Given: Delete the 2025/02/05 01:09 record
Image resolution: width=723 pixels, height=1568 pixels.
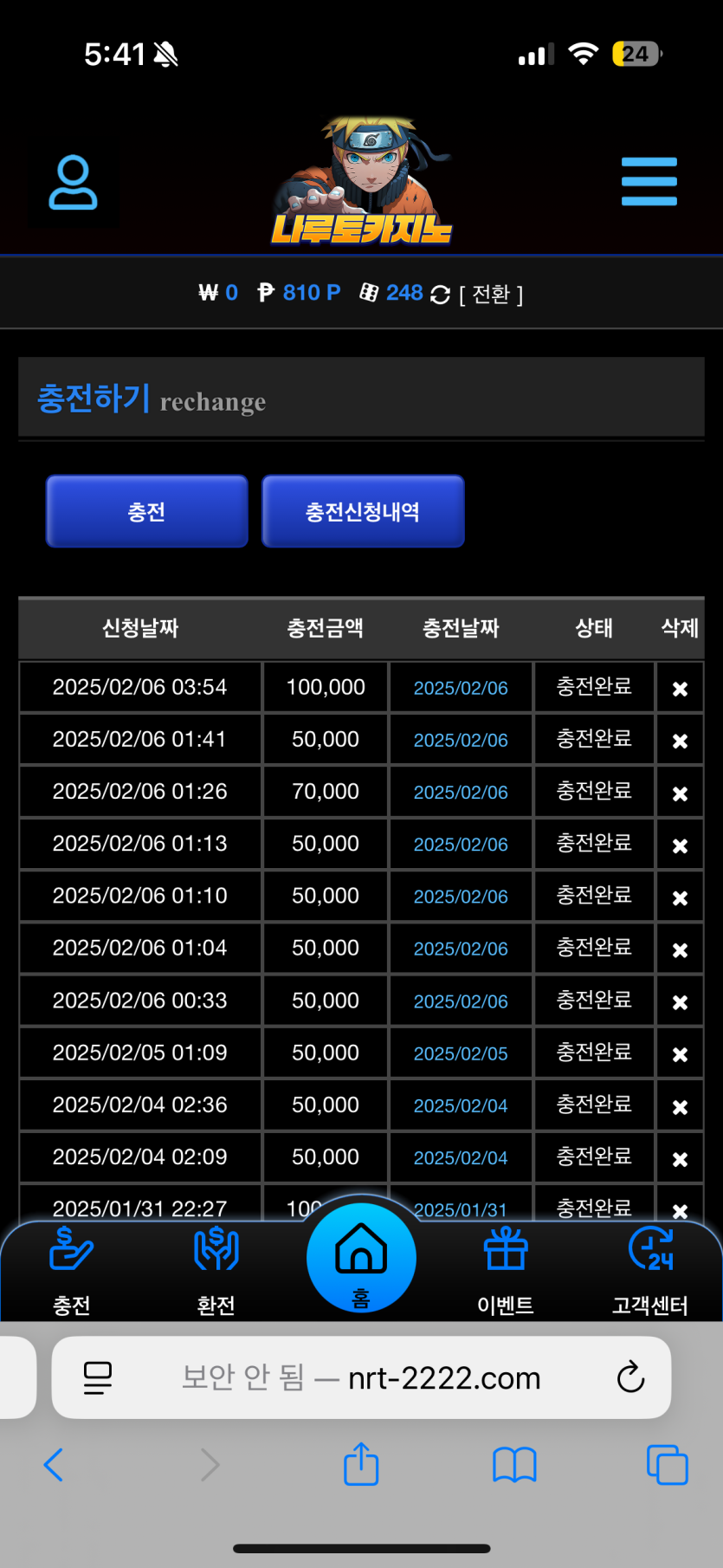Looking at the screenshot, I should tap(680, 1054).
